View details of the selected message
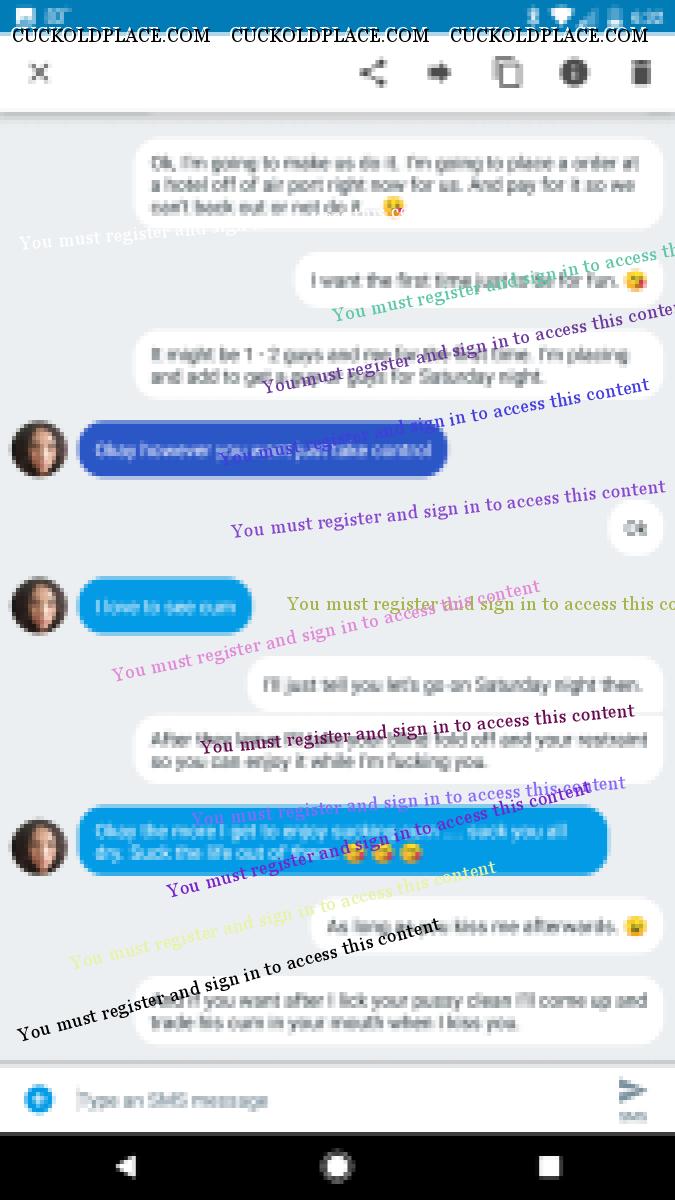The image size is (675, 1200). [574, 73]
